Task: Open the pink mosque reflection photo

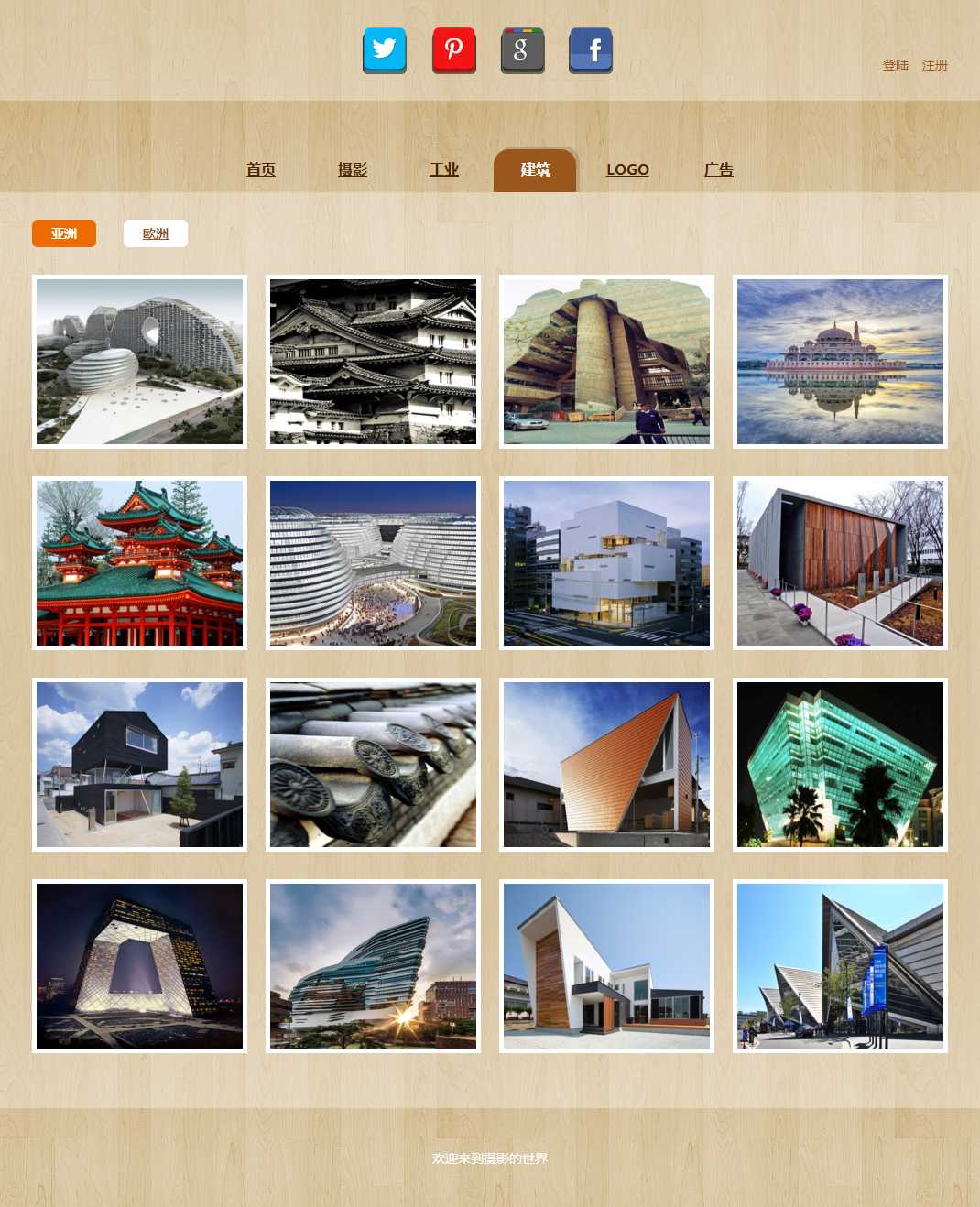Action: 840,362
